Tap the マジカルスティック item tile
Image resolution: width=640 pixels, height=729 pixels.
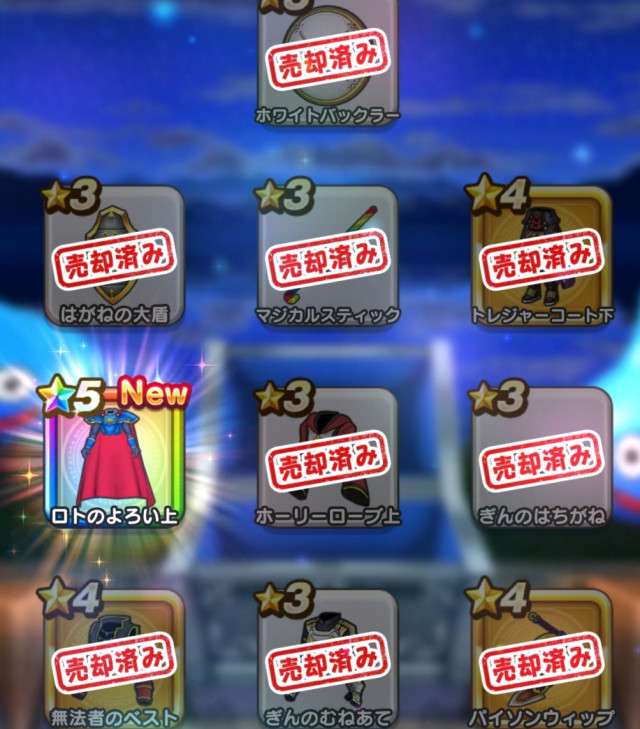(328, 254)
